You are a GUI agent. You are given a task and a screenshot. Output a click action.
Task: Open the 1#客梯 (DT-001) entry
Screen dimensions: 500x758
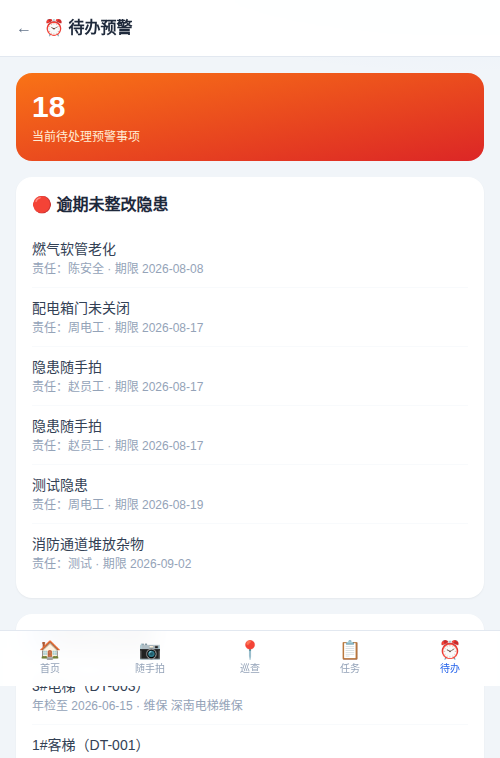pyautogui.click(x=250, y=745)
